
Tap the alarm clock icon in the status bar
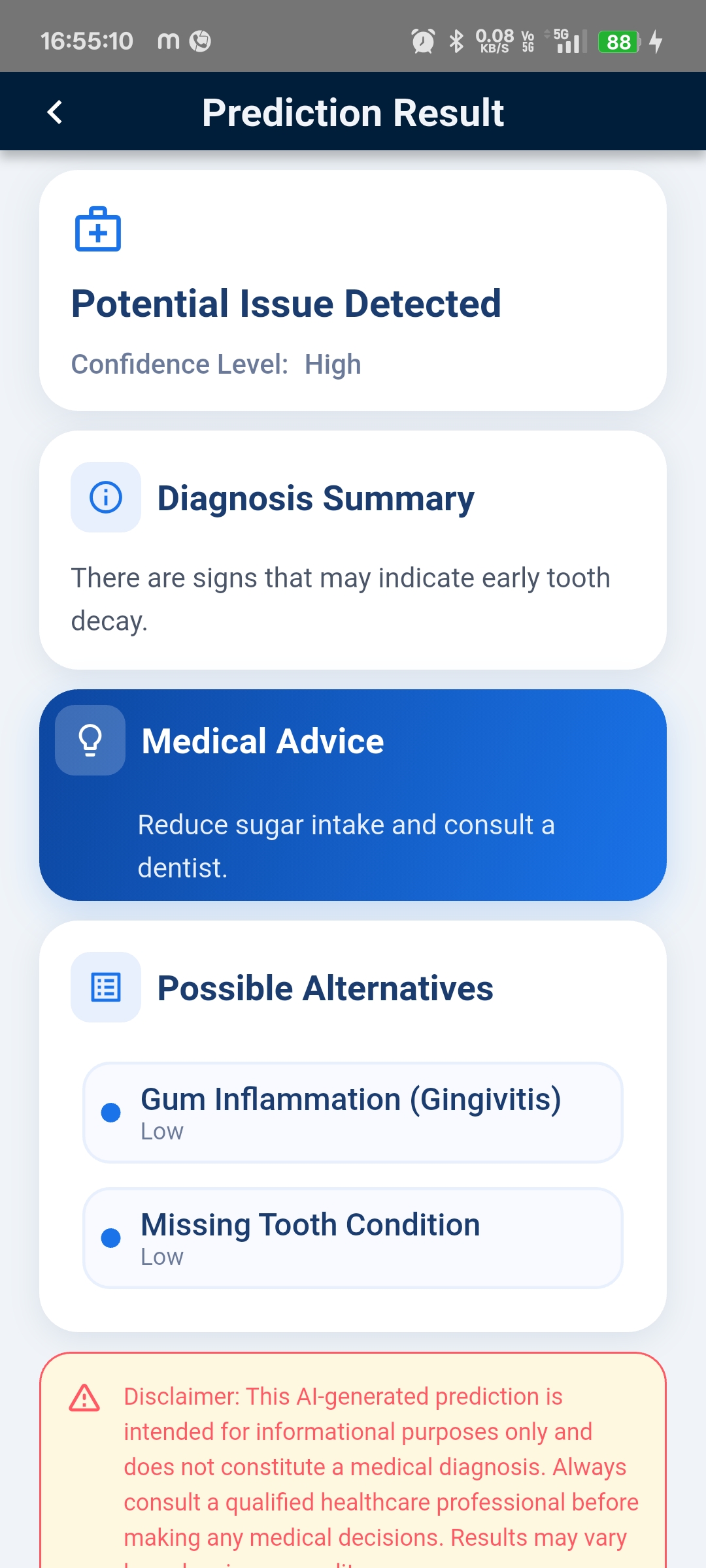click(x=422, y=41)
